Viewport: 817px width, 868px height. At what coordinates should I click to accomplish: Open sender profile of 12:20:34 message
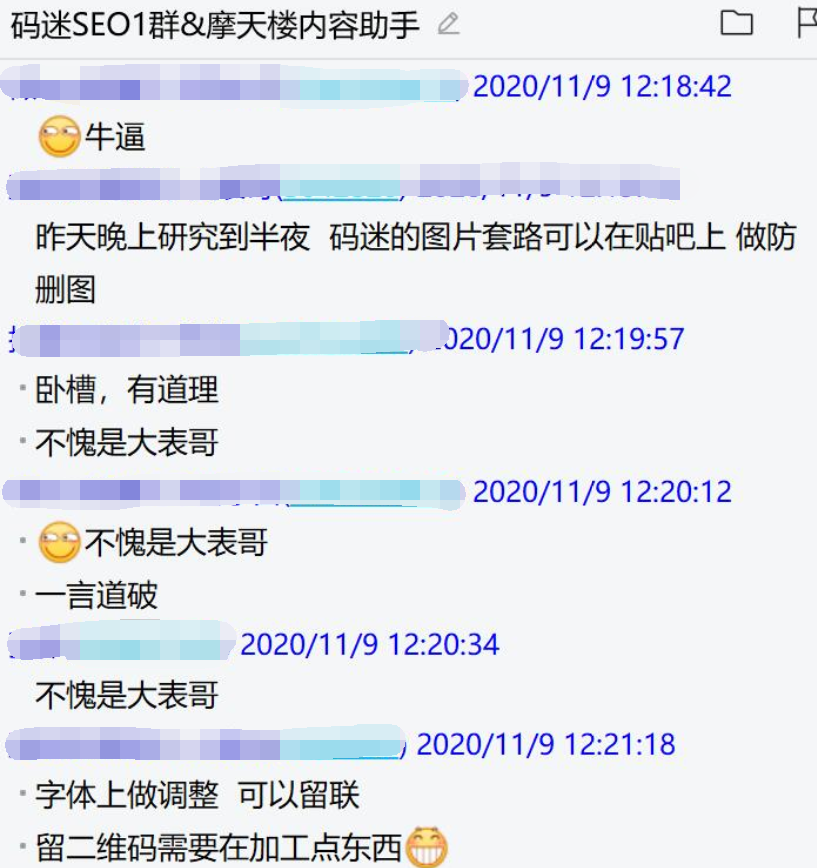[120, 643]
